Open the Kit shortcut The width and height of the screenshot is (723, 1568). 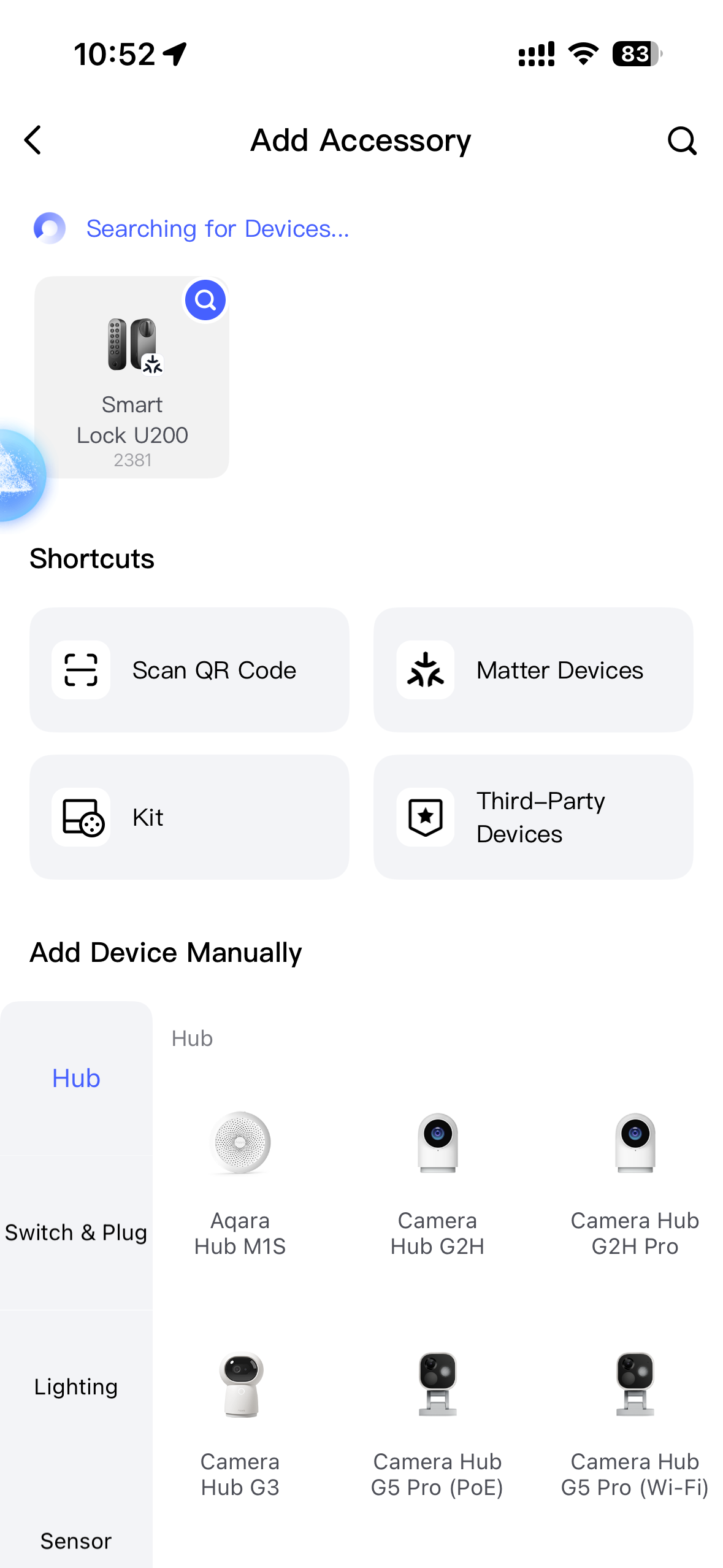189,817
